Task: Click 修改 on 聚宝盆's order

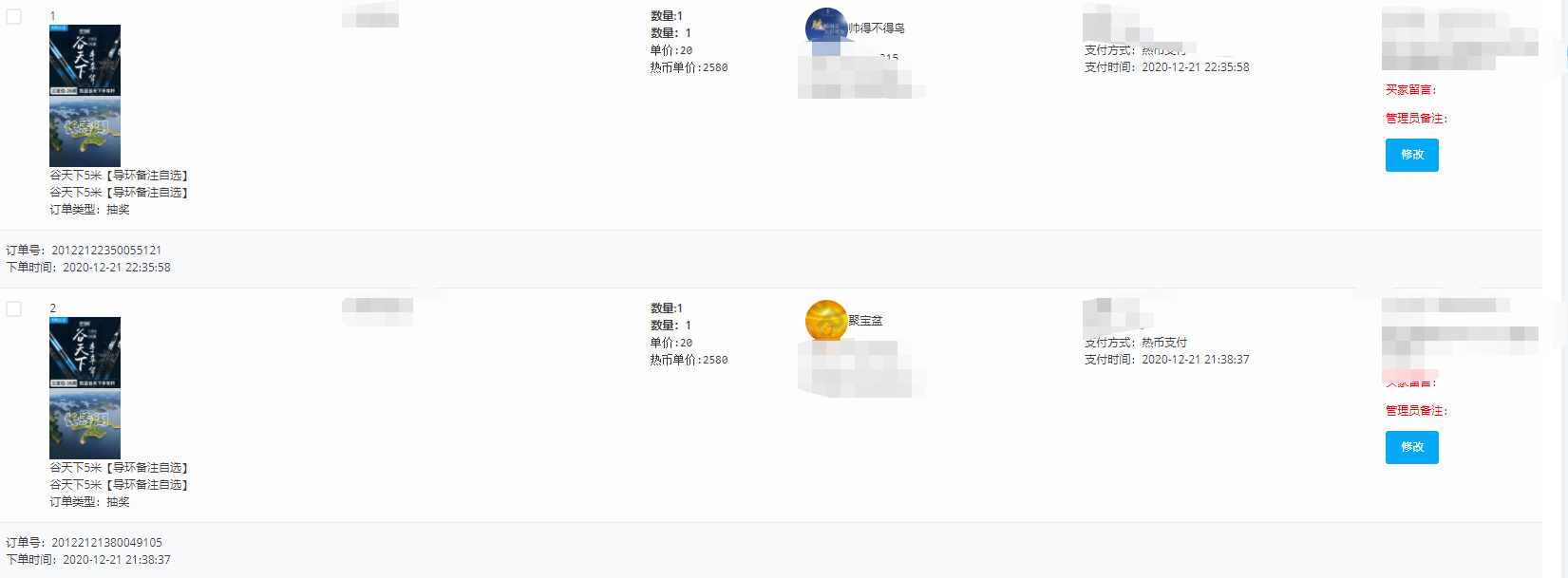Action: pos(1411,447)
